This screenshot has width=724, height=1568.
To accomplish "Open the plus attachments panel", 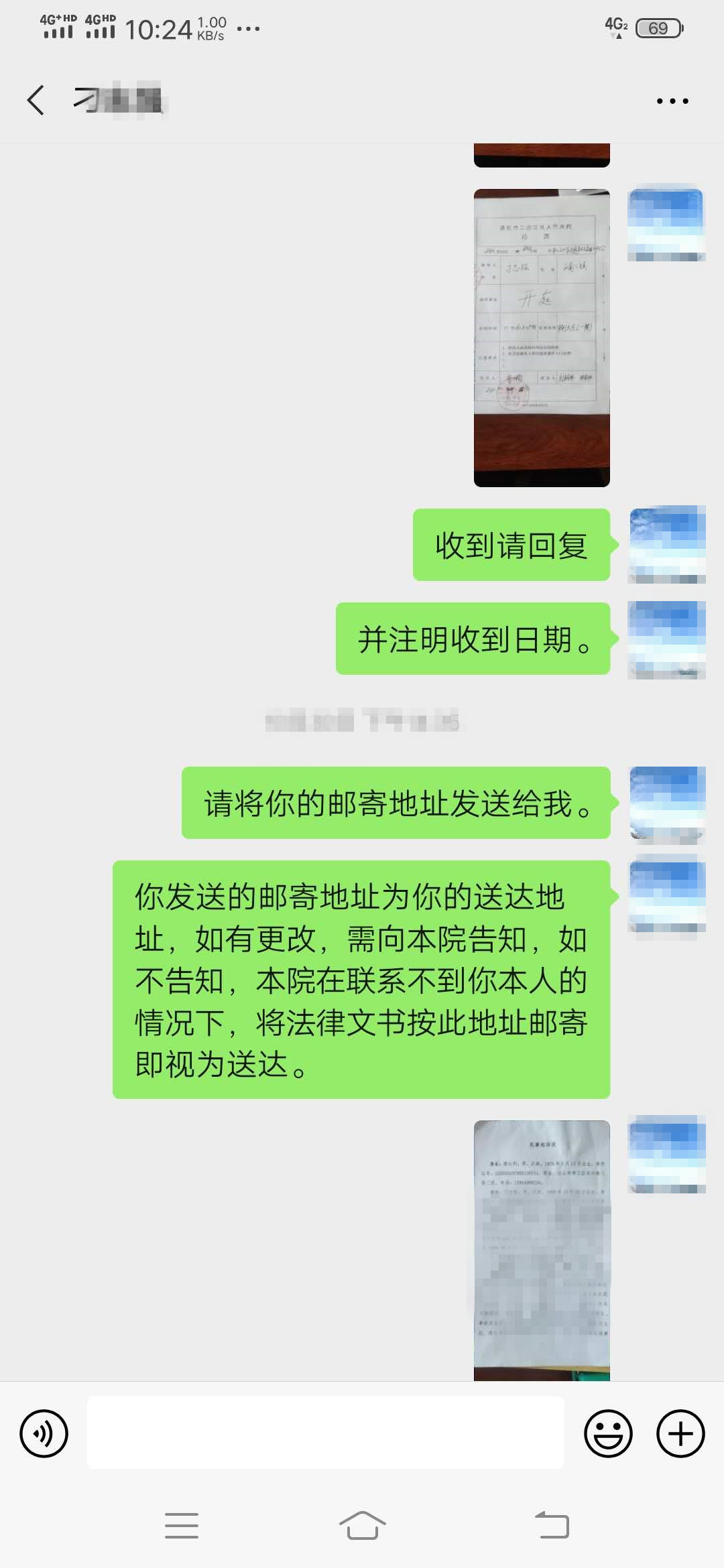I will [680, 1433].
